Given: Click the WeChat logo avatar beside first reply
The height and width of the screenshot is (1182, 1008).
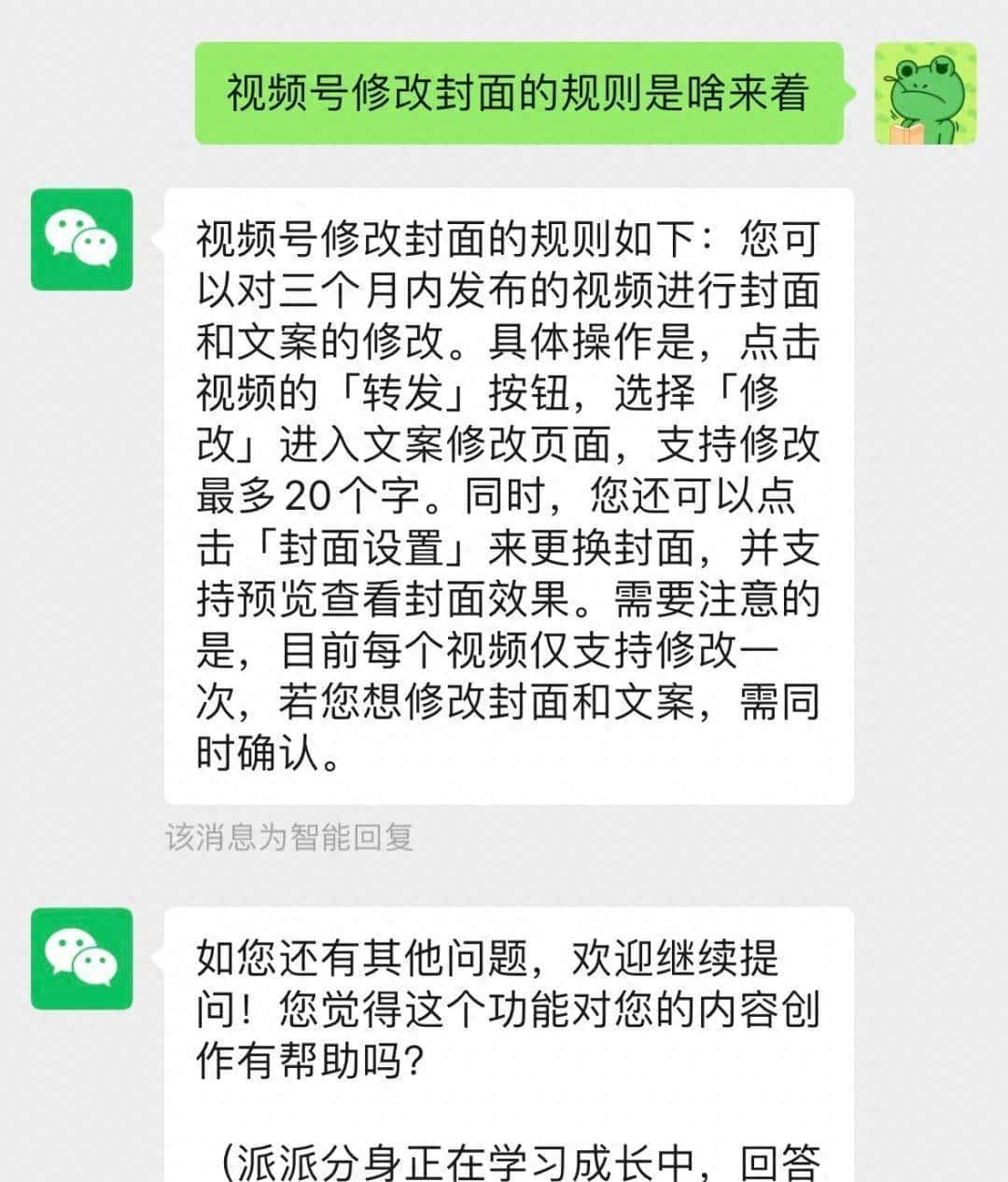Looking at the screenshot, I should coord(81,240).
